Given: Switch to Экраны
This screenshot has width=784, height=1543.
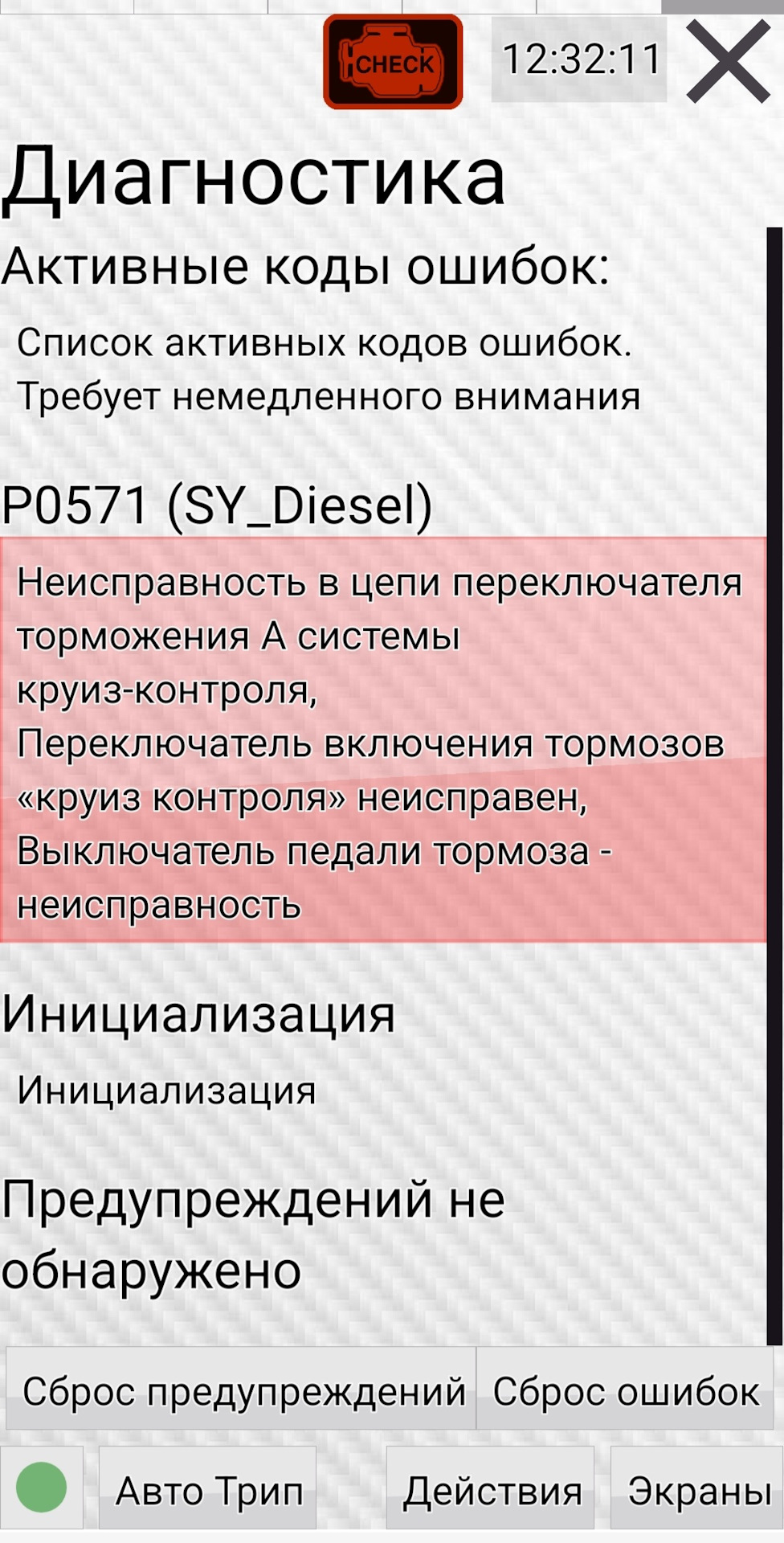Looking at the screenshot, I should point(697,1491).
